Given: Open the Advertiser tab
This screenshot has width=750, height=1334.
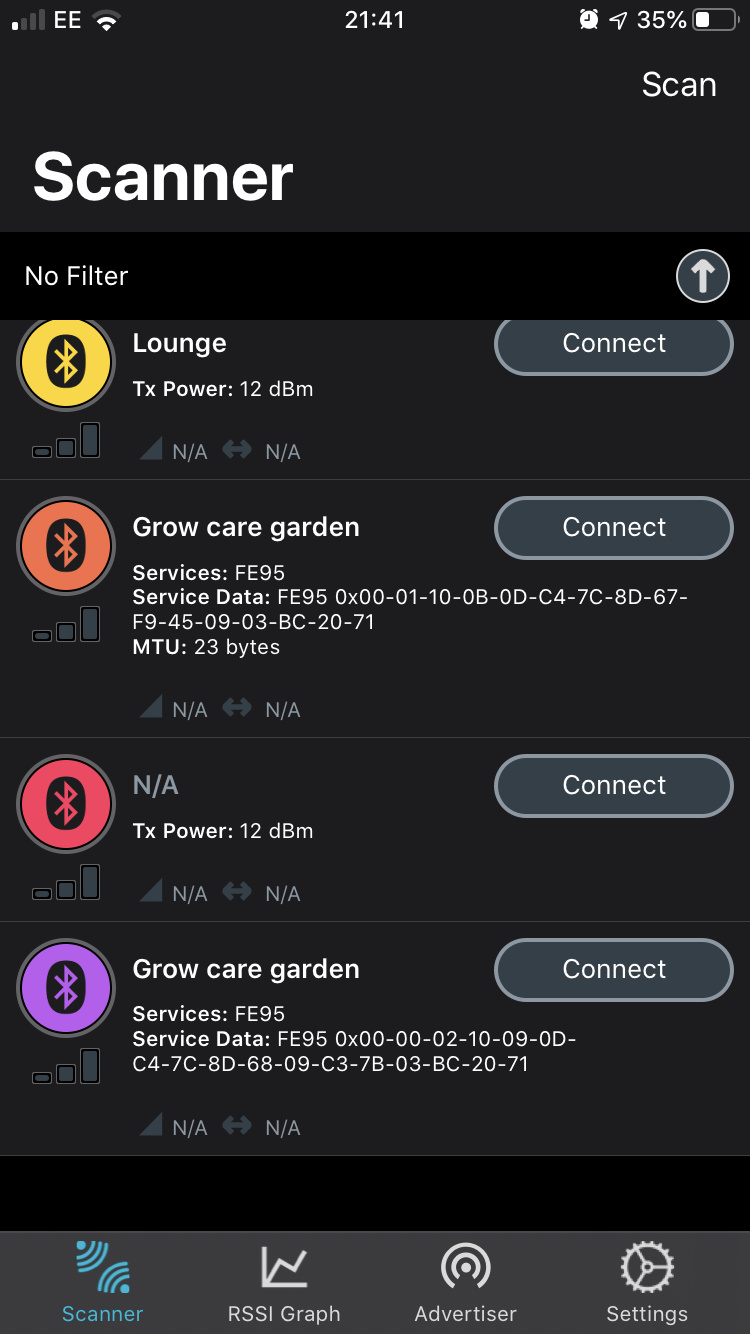Looking at the screenshot, I should pos(466,1284).
